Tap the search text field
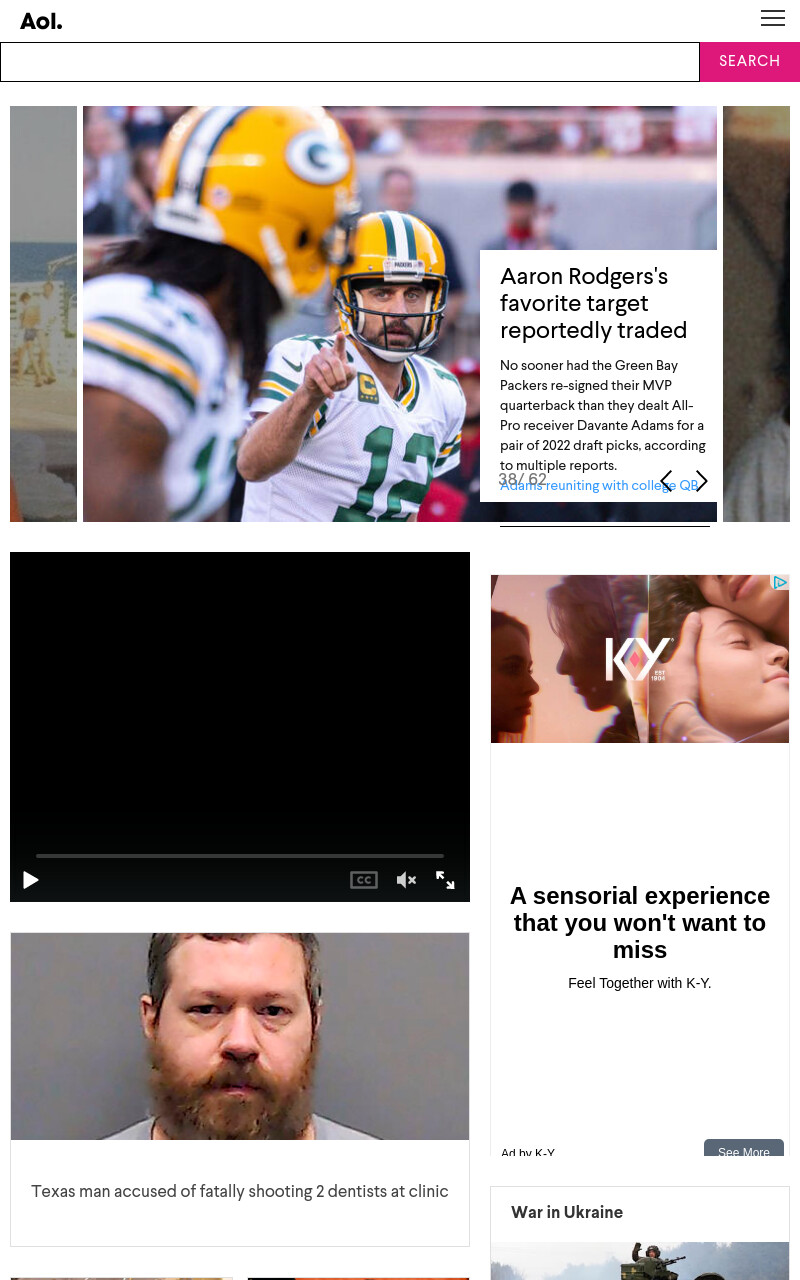The width and height of the screenshot is (800, 1280). tap(350, 62)
